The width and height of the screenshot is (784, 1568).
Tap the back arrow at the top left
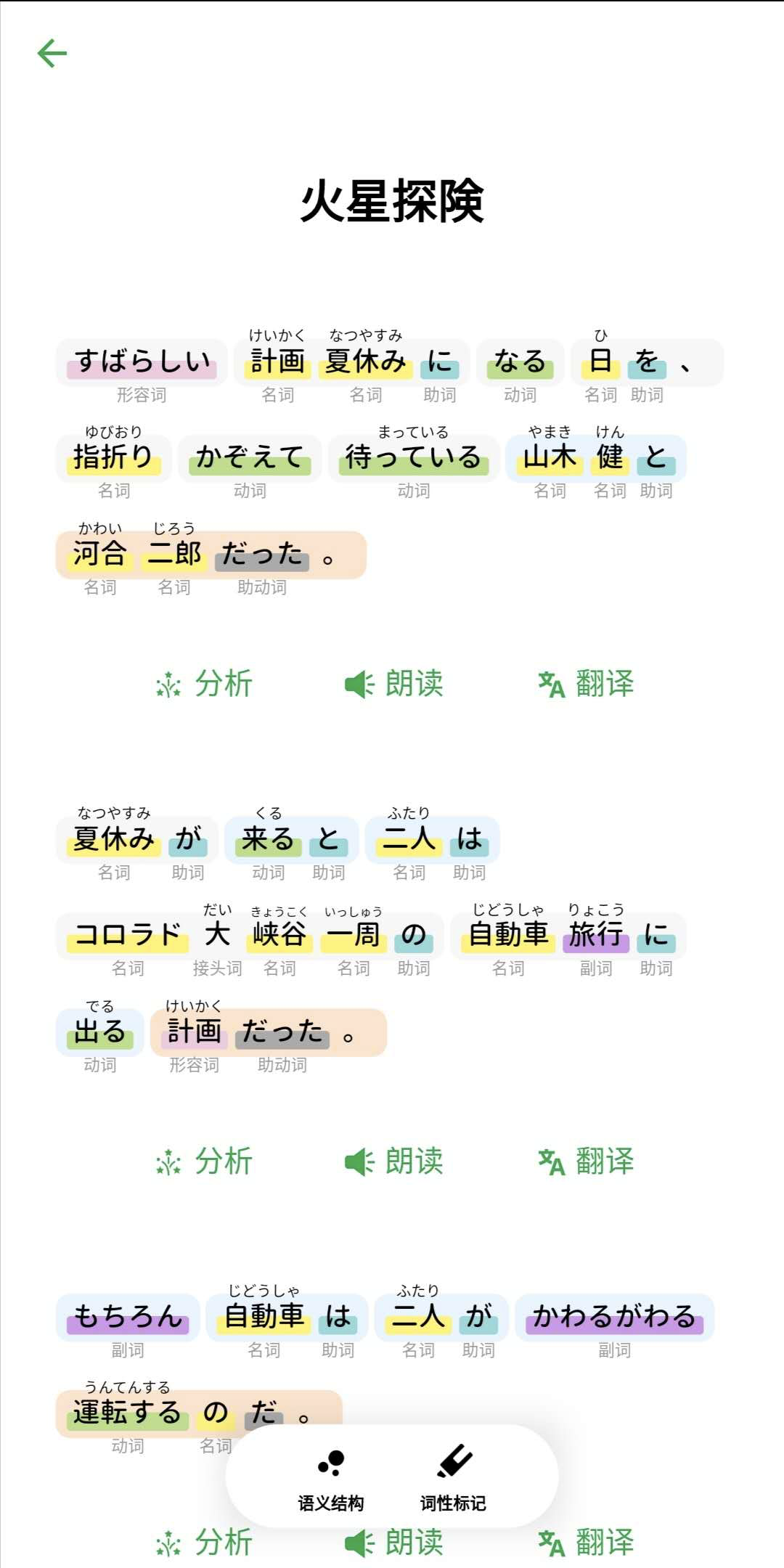pos(51,52)
